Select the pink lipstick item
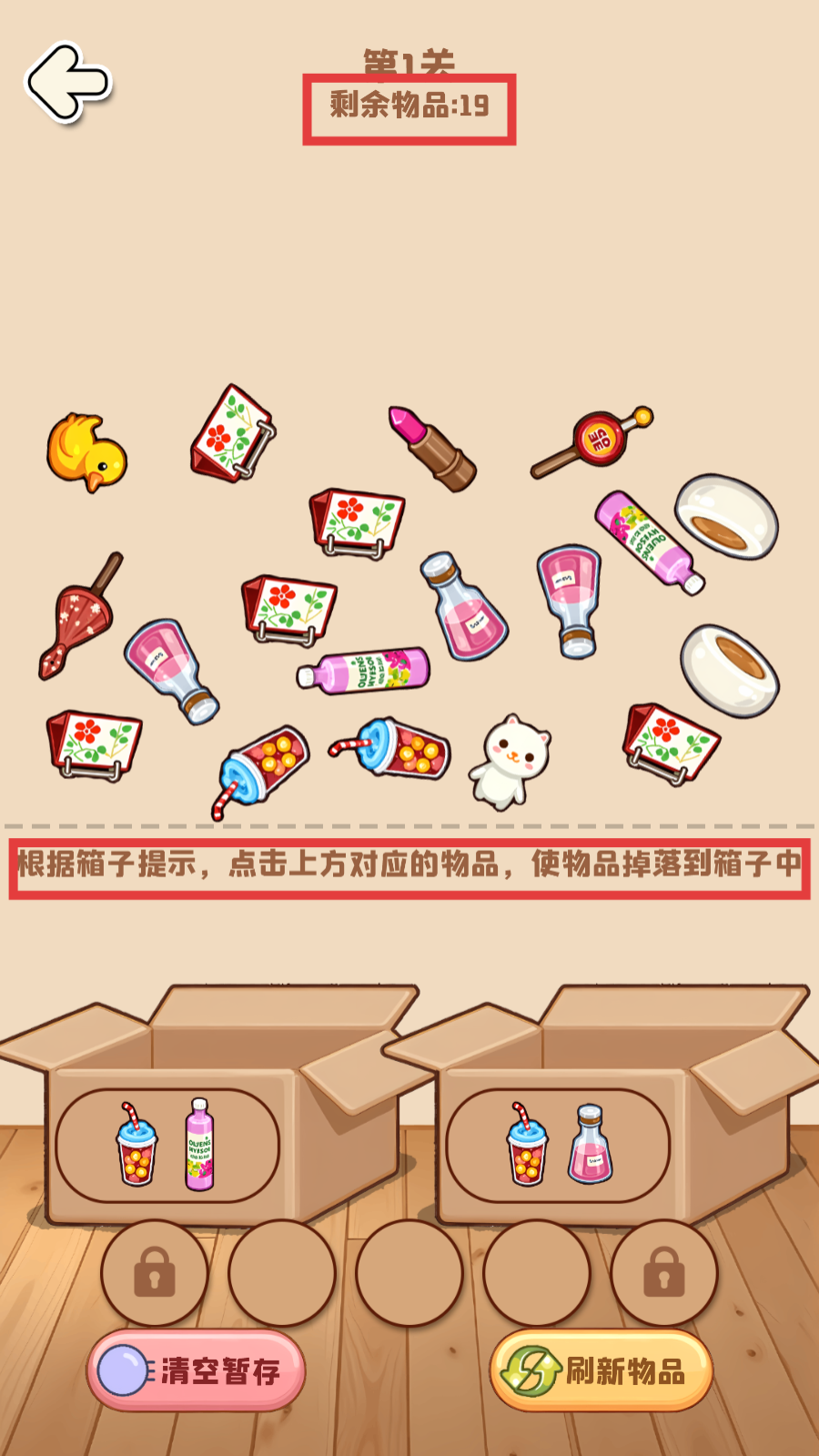The image size is (819, 1456). 431,447
